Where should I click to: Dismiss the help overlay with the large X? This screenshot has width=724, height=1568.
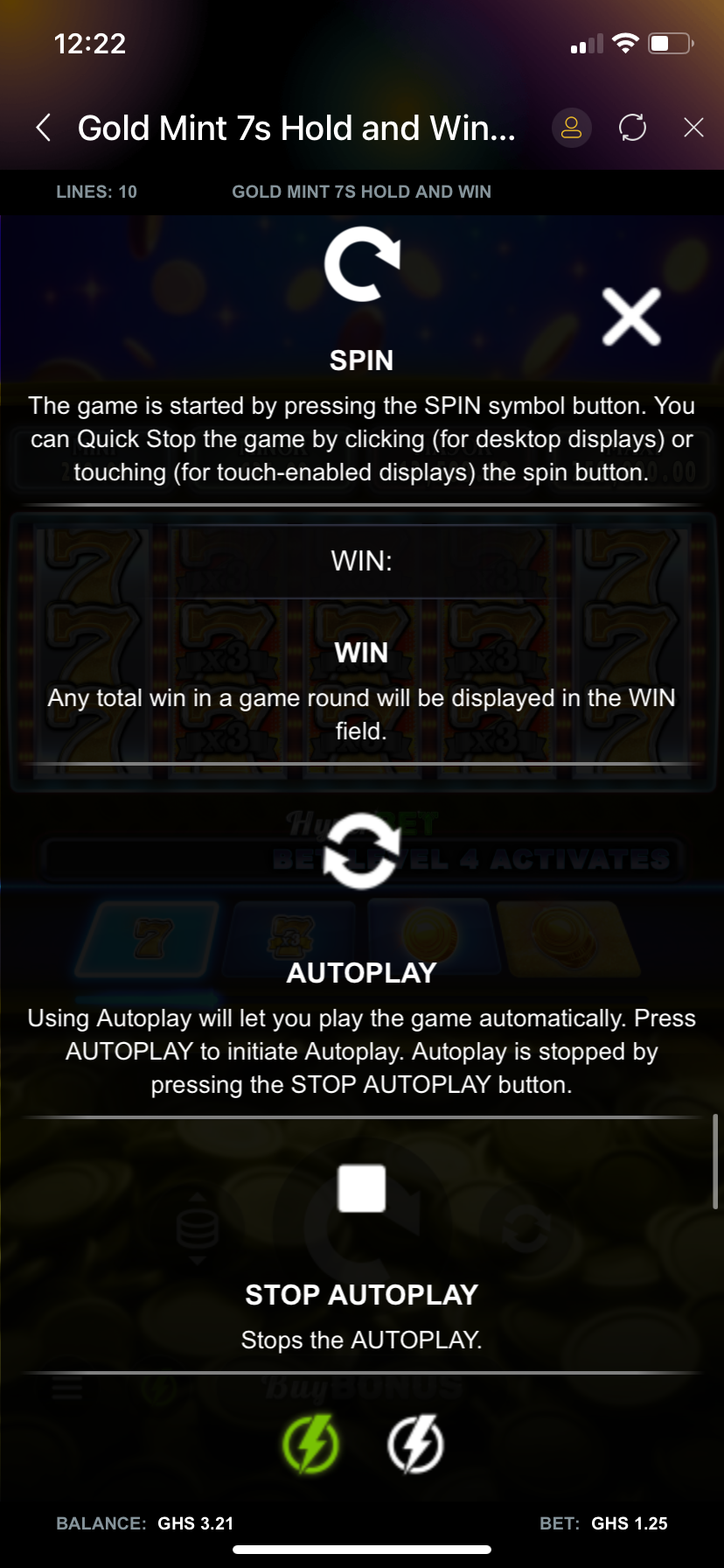tap(630, 318)
